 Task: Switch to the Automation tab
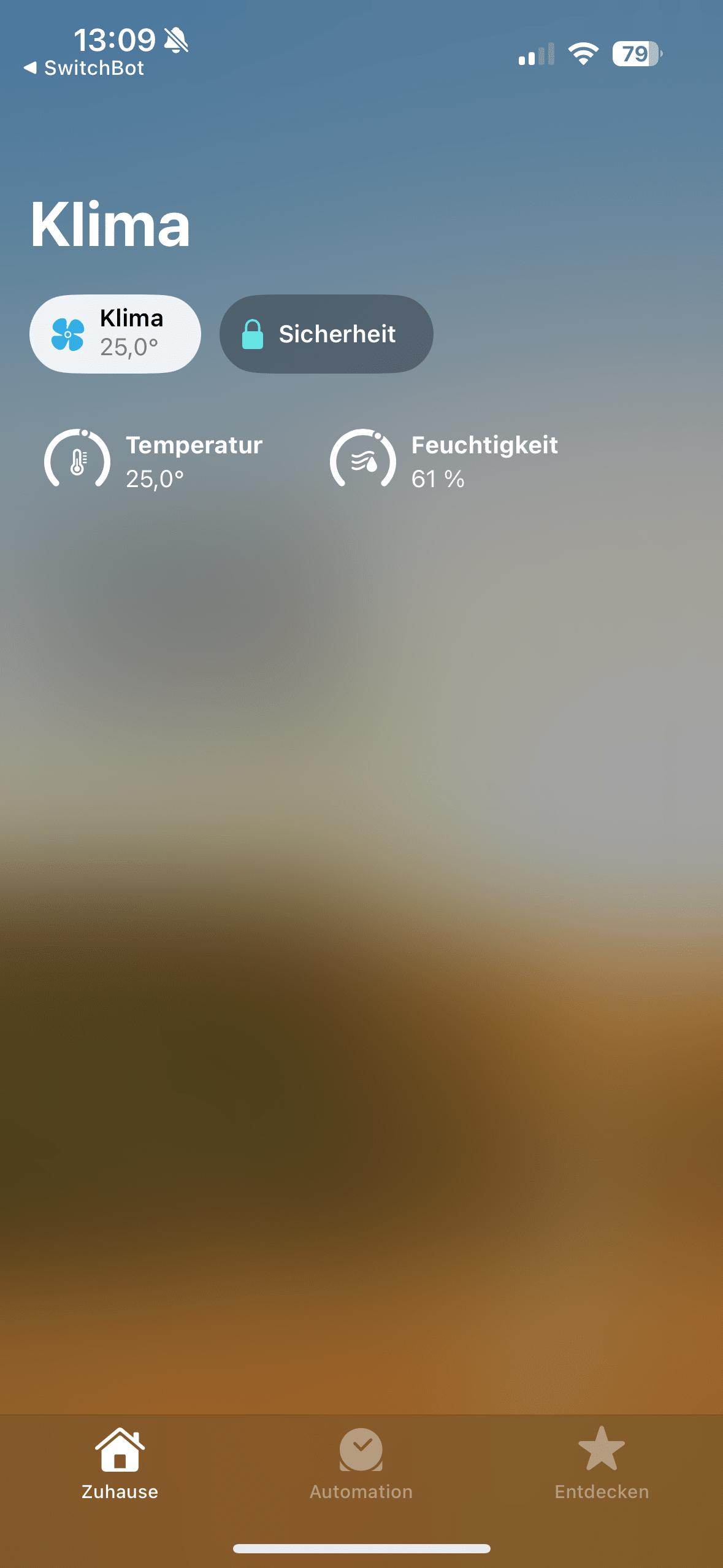point(361,1464)
